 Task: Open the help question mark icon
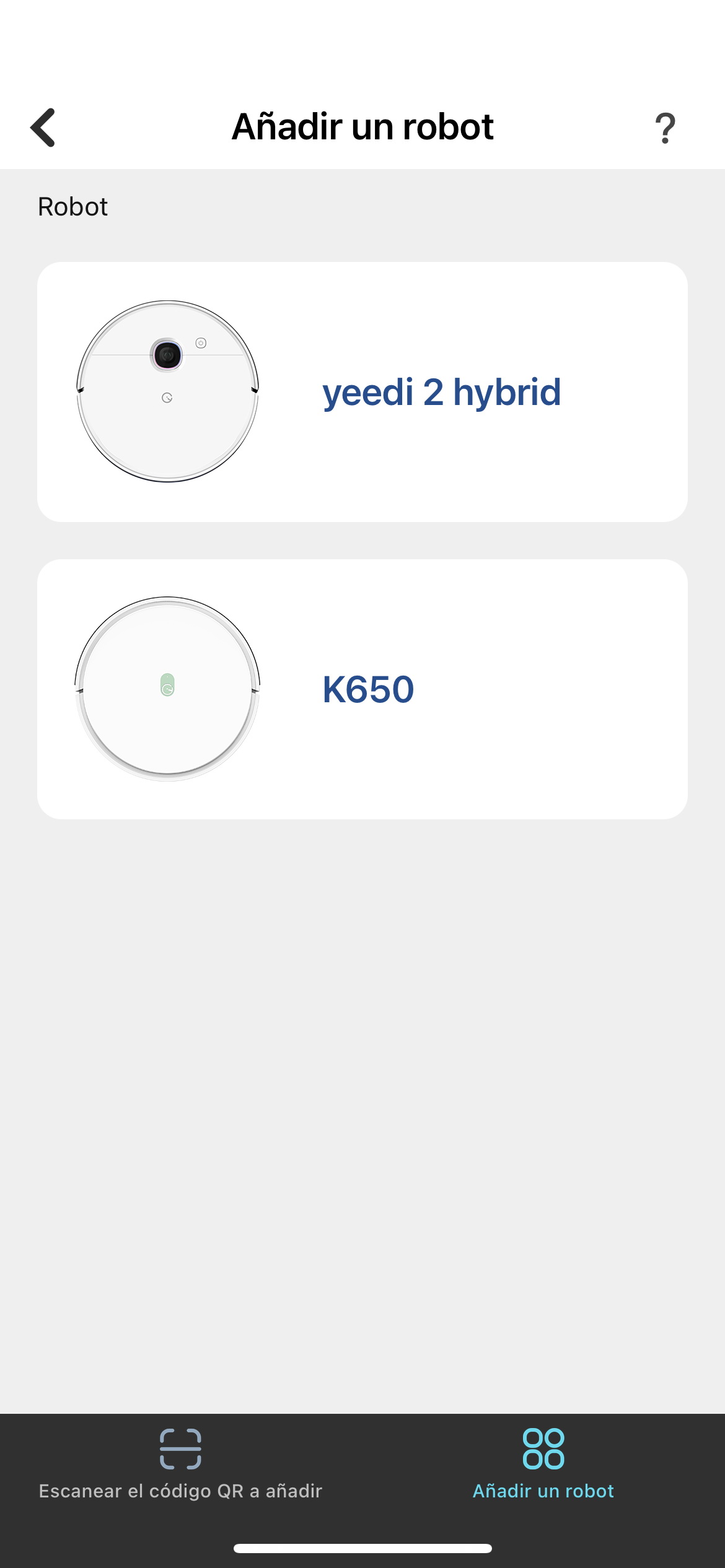coord(665,128)
